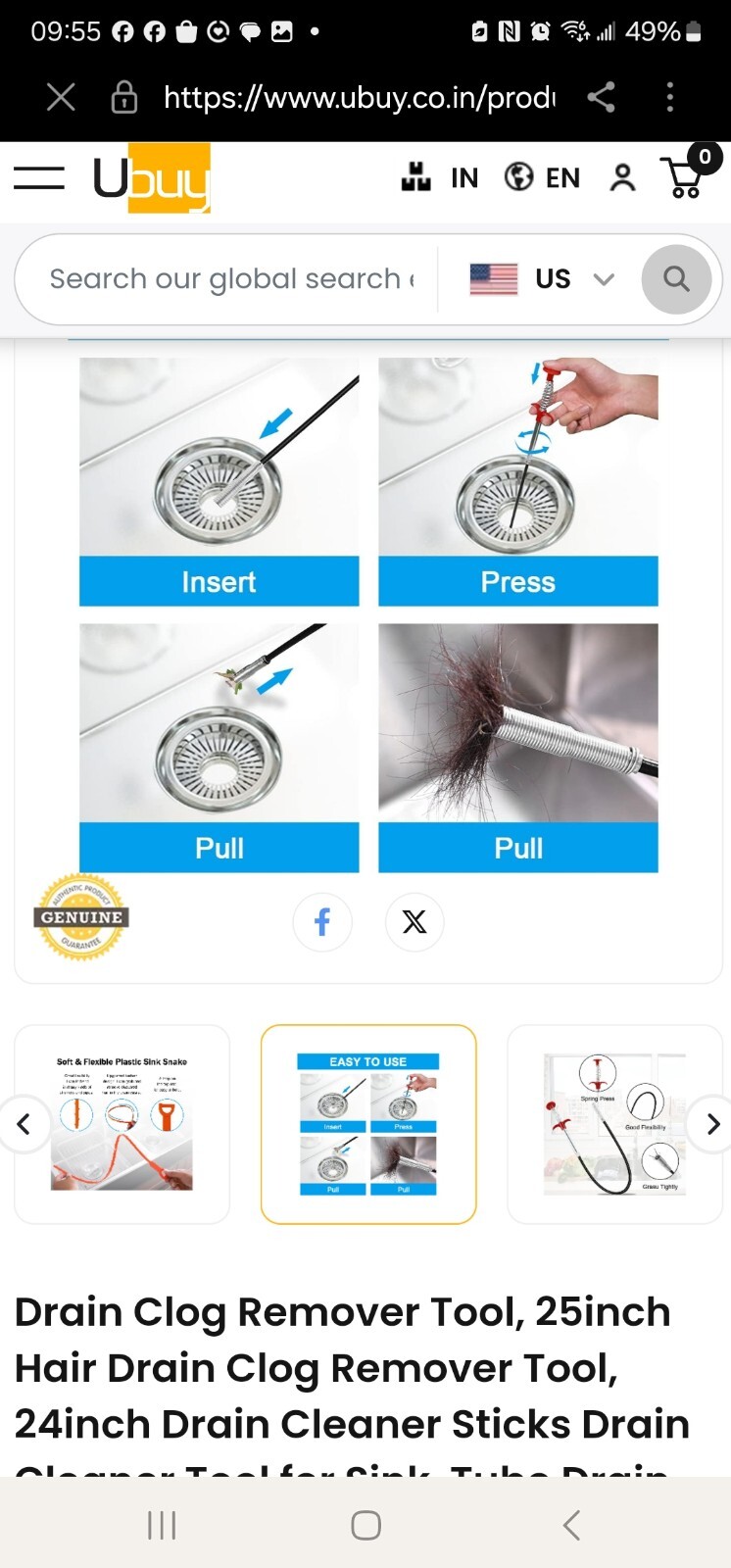Go back using system navigation
The width and height of the screenshot is (731, 1568).
pos(571,1525)
